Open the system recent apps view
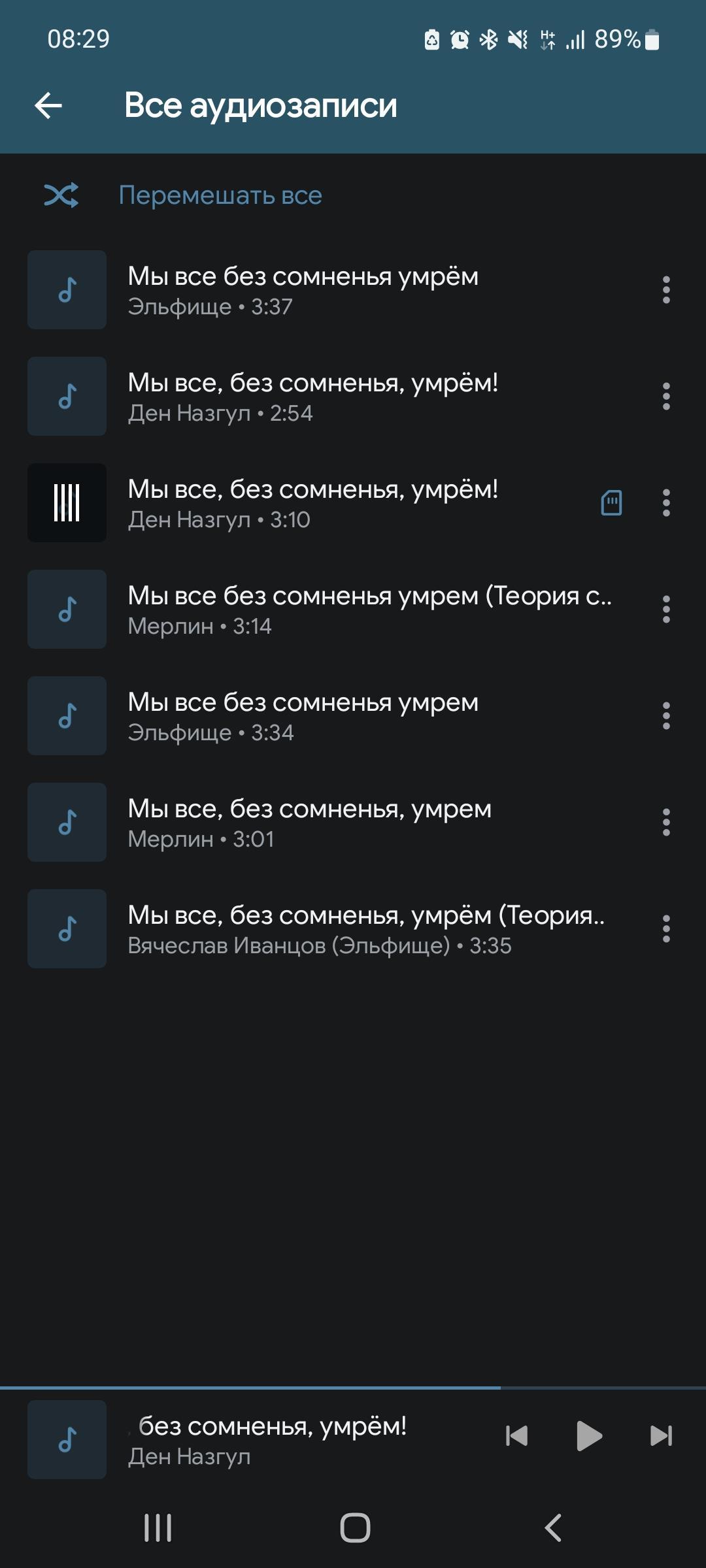Screen dimensions: 706x1568 158,1527
